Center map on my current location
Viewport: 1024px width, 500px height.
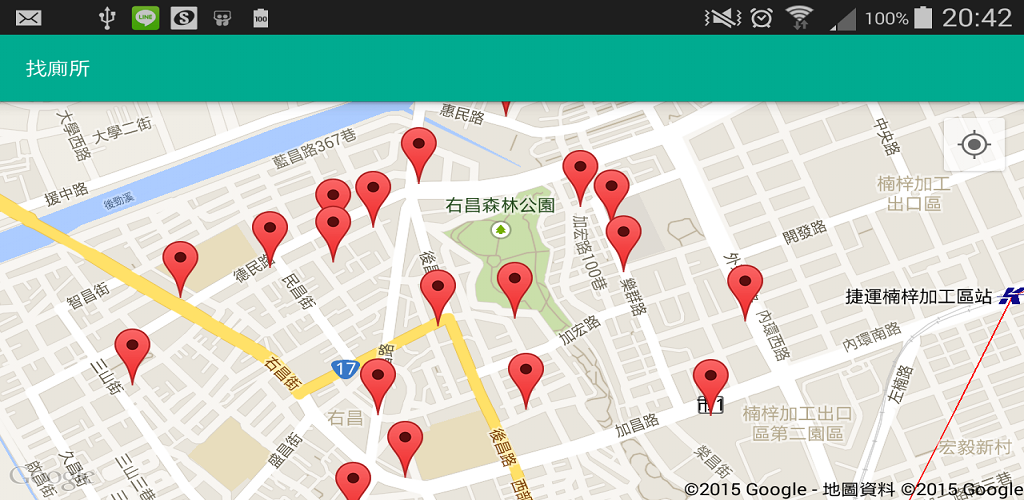974,146
